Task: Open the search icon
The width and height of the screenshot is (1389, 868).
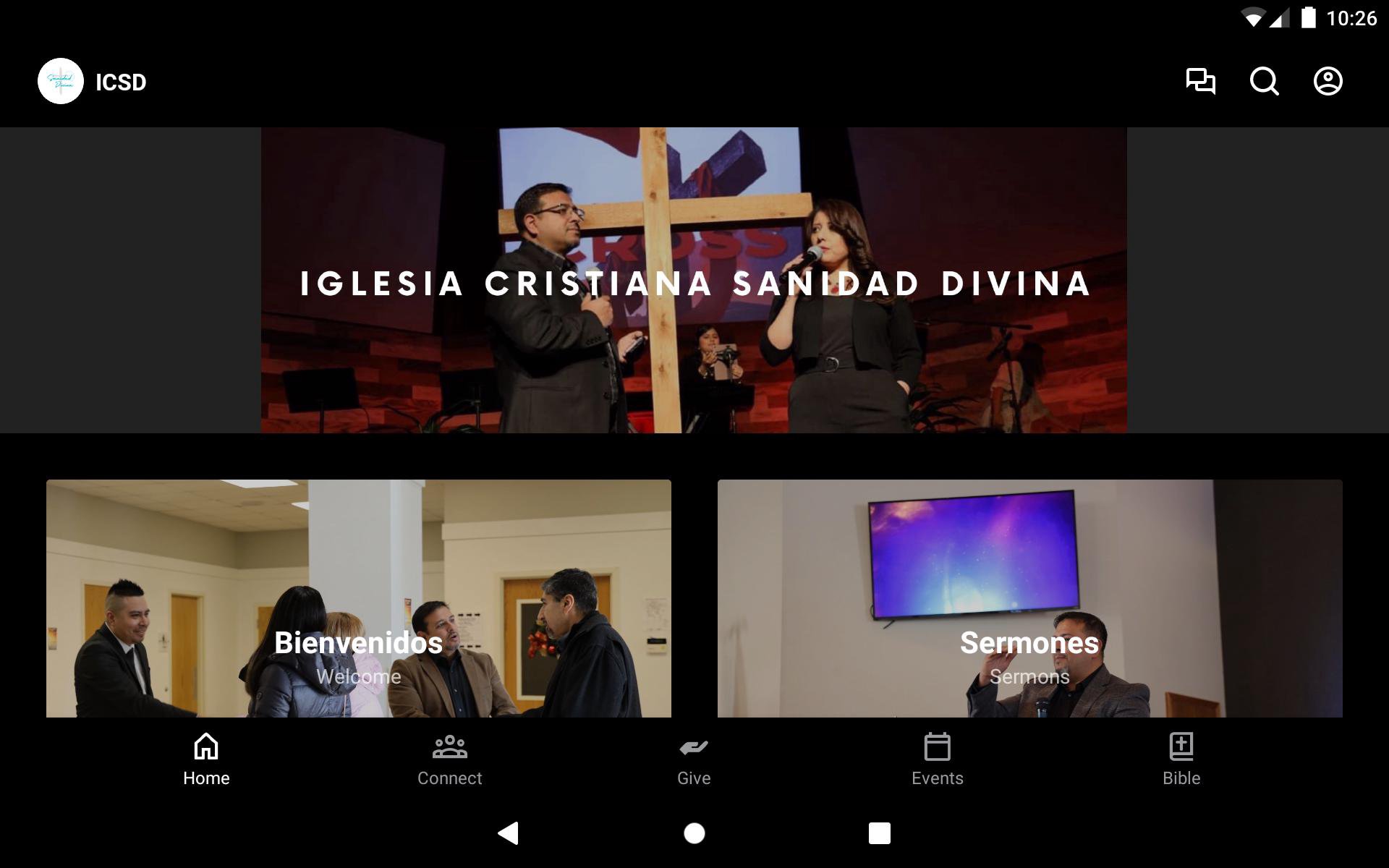Action: click(x=1264, y=81)
